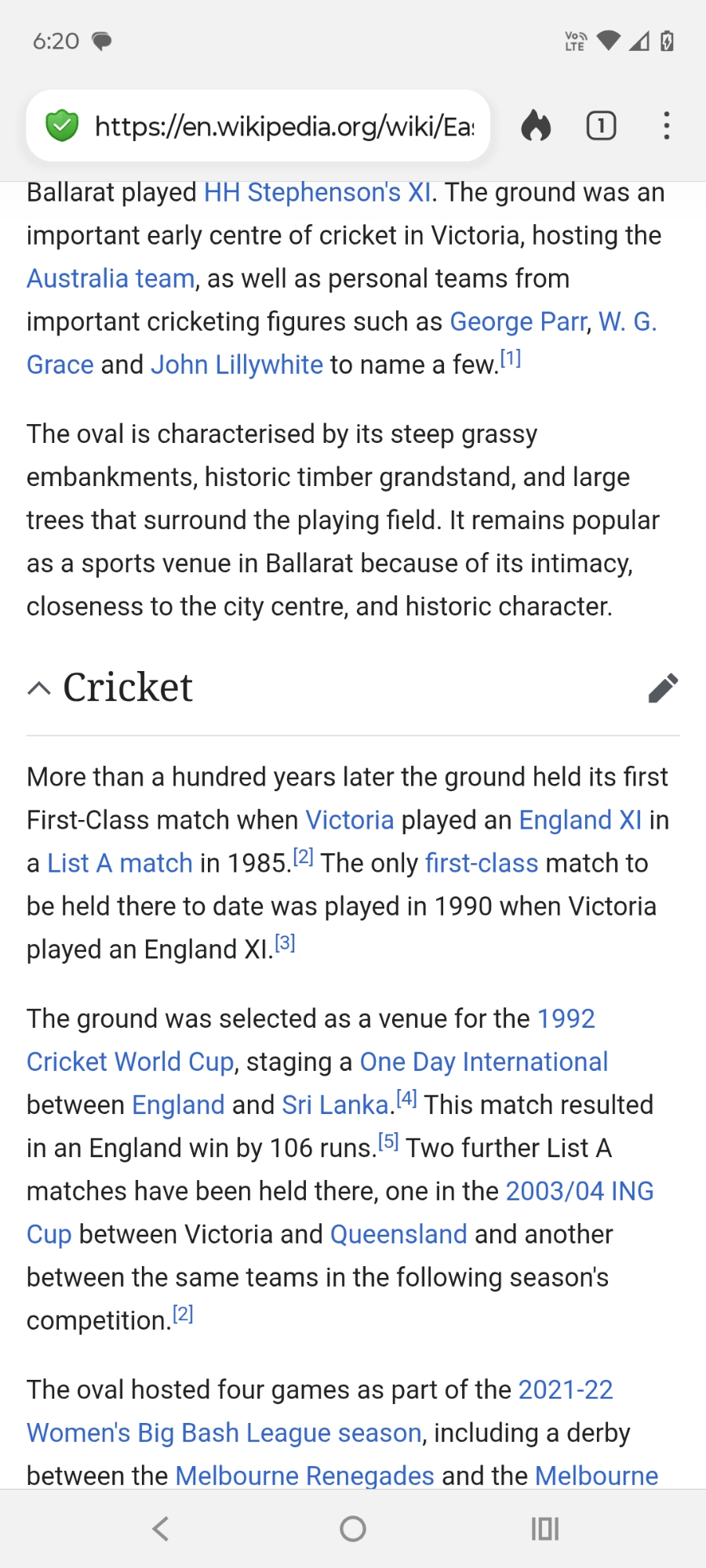Follow the List A match link

tap(120, 863)
